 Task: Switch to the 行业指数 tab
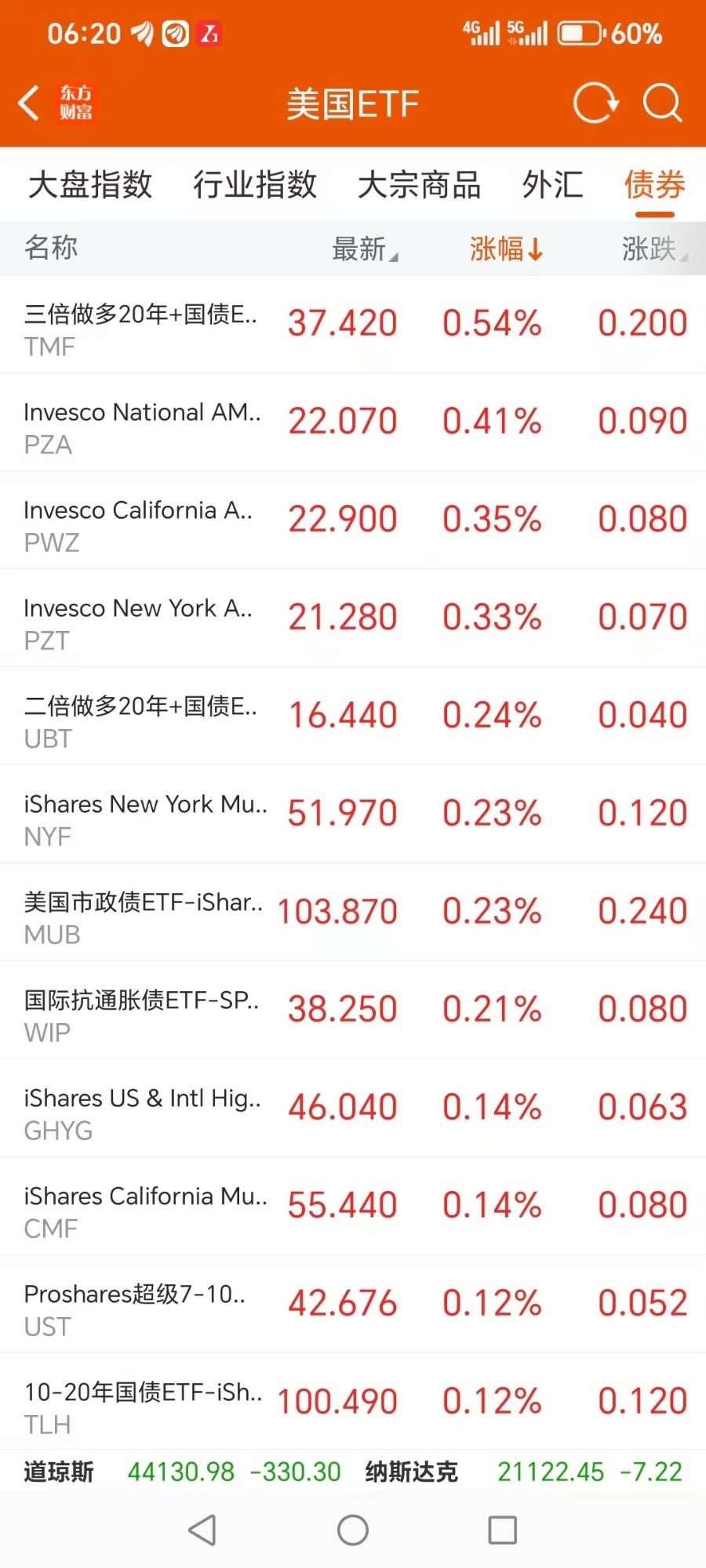255,185
